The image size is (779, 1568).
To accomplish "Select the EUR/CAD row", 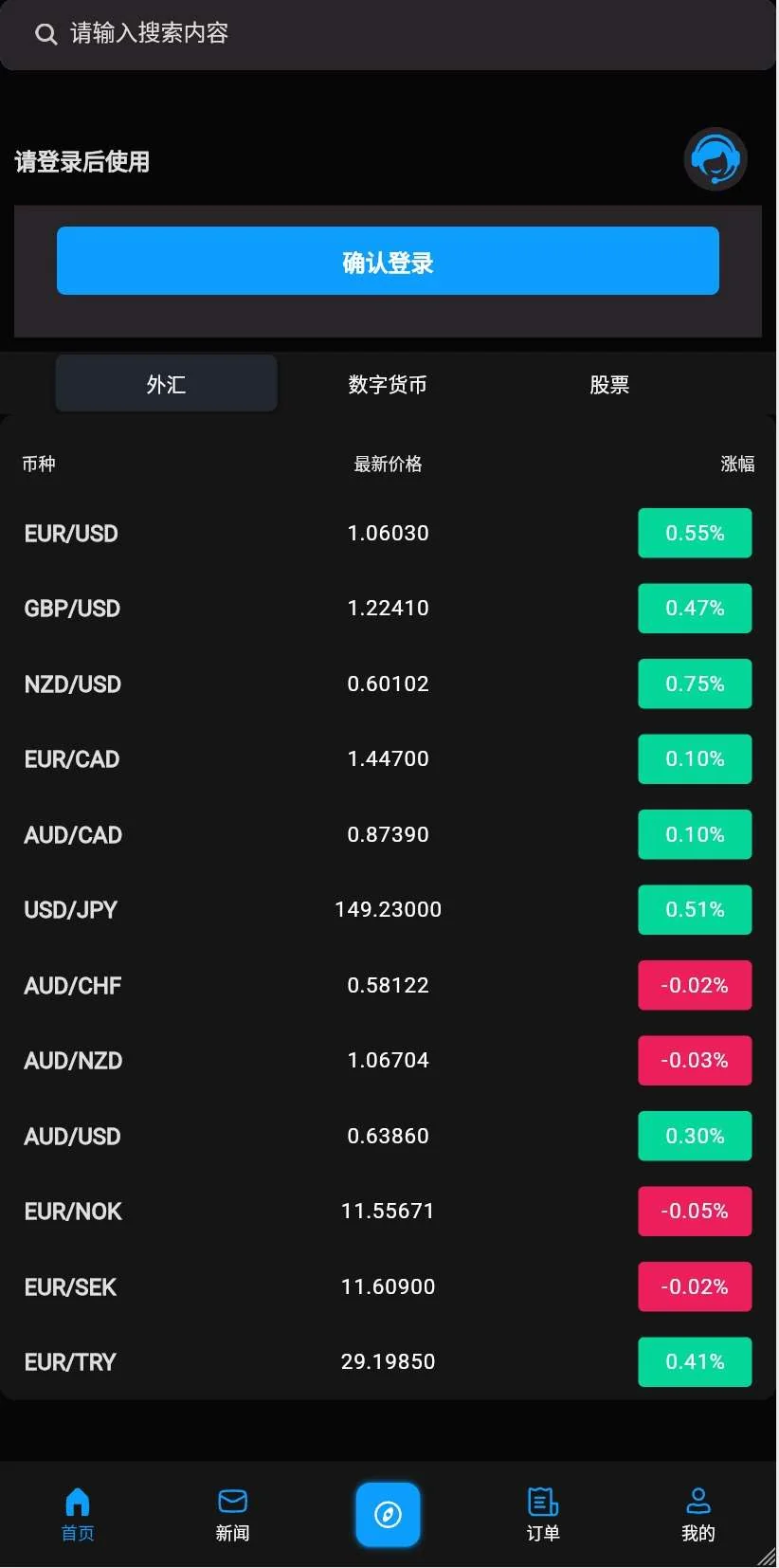I will pyautogui.click(x=388, y=758).
